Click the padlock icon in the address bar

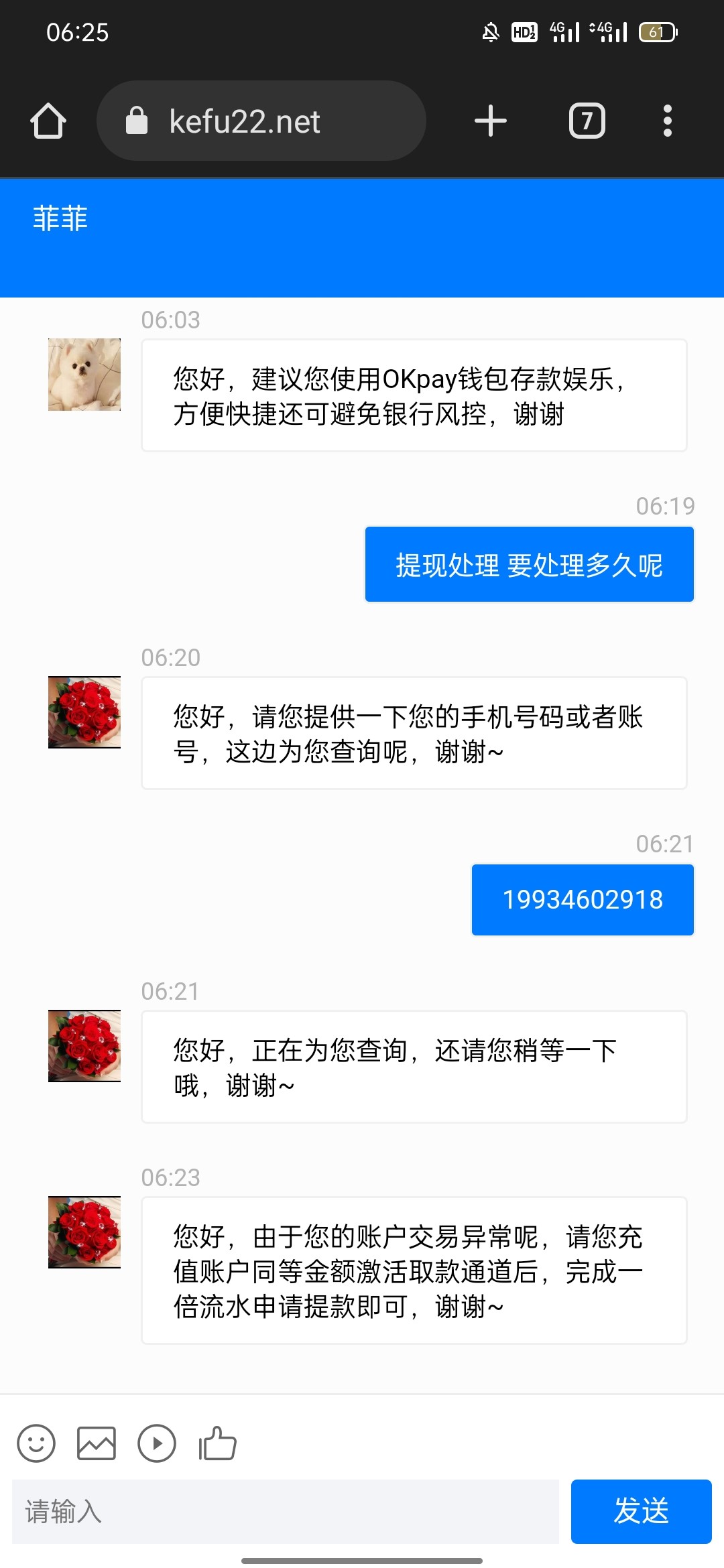137,121
